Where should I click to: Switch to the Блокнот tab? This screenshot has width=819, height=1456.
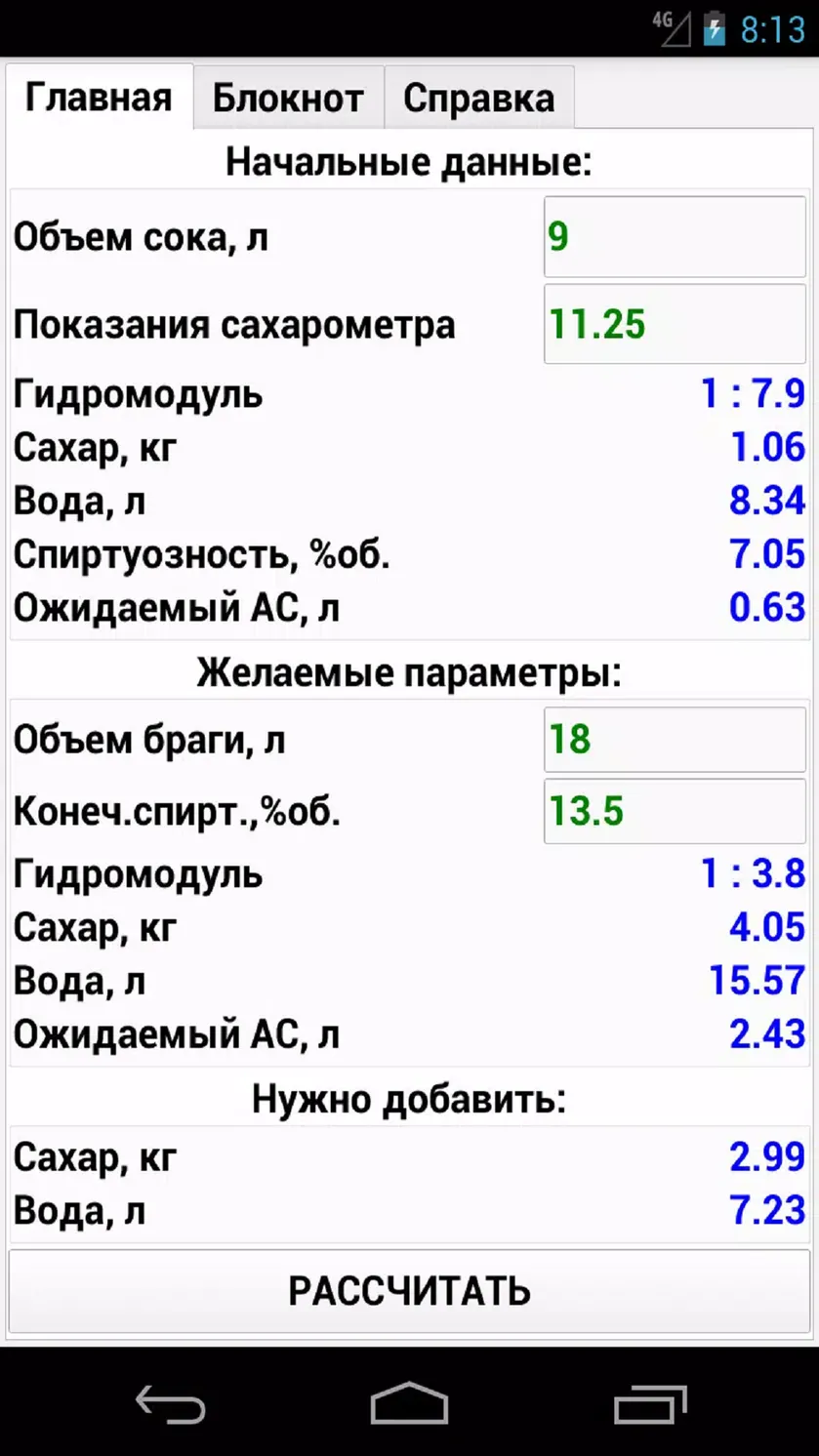point(288,97)
